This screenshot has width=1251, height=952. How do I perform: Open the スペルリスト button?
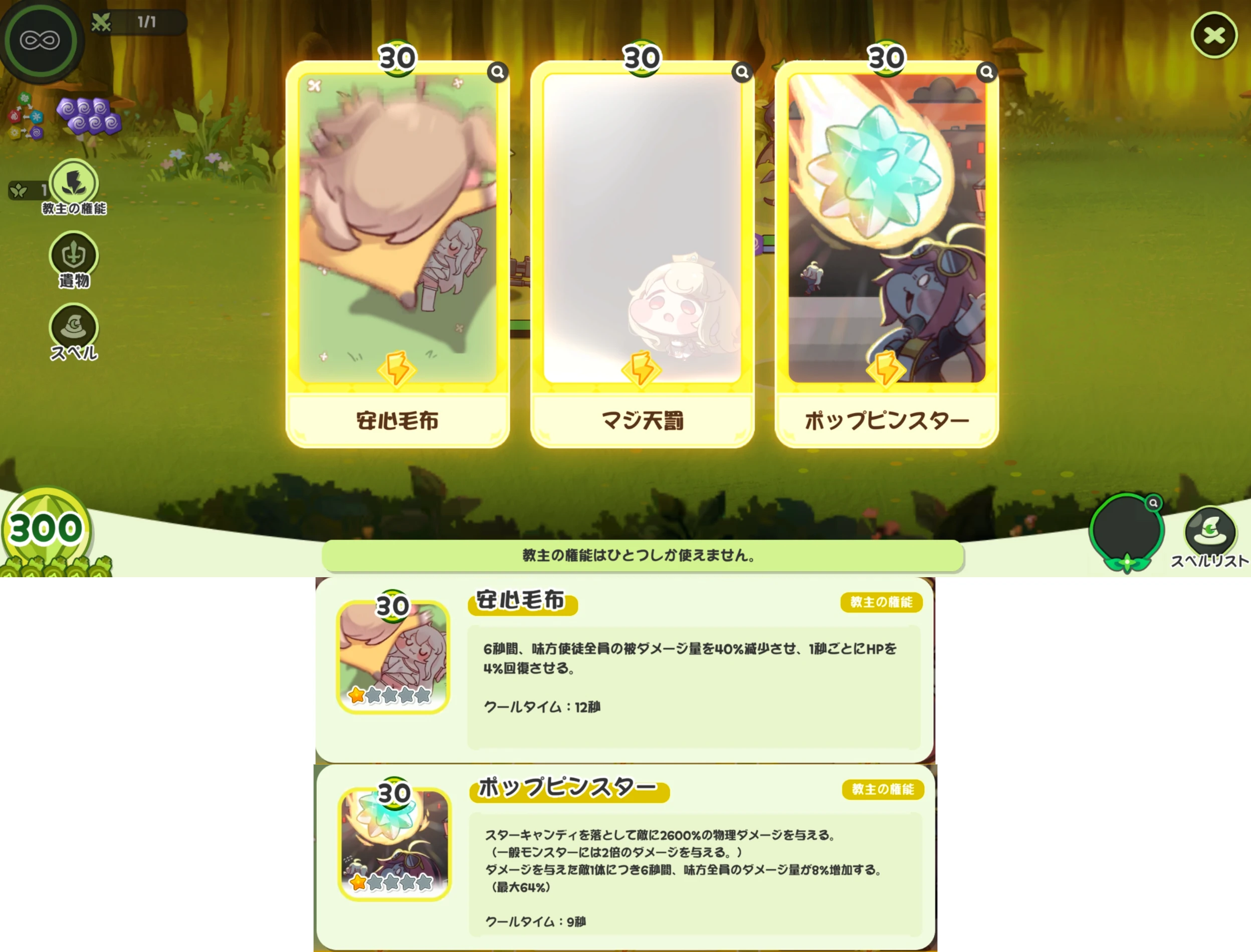click(x=1209, y=533)
